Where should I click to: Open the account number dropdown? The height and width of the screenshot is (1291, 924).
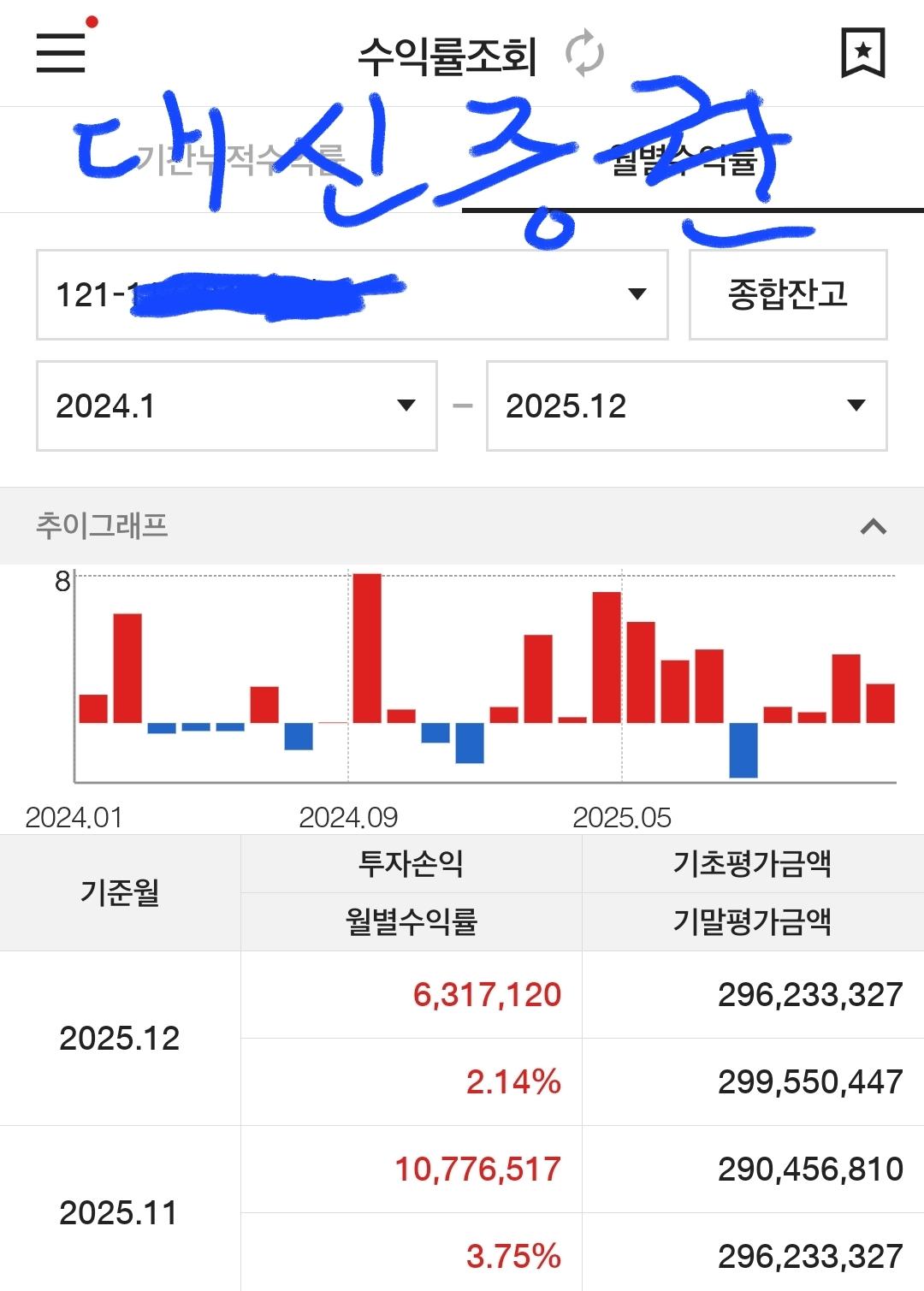pos(637,293)
